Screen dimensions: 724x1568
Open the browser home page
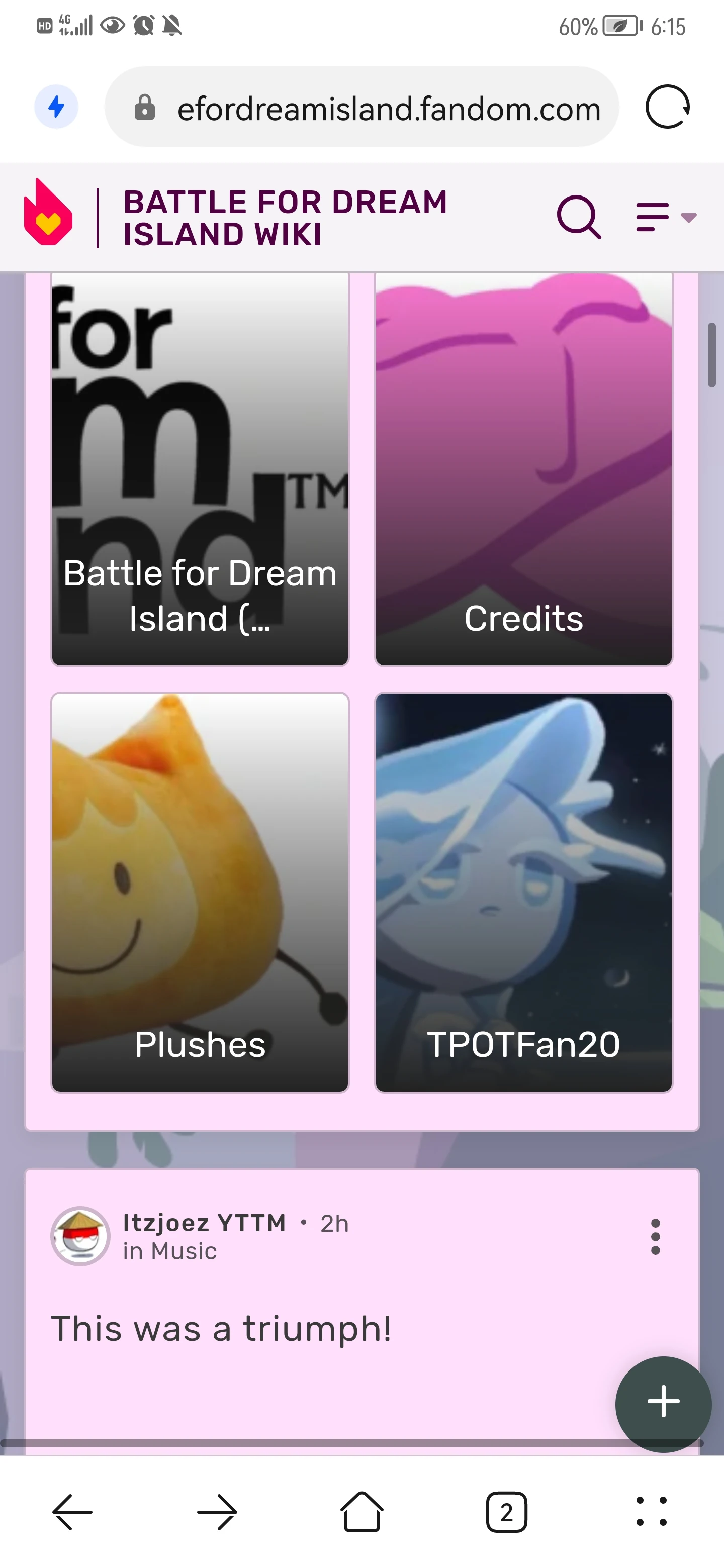coord(361,1511)
